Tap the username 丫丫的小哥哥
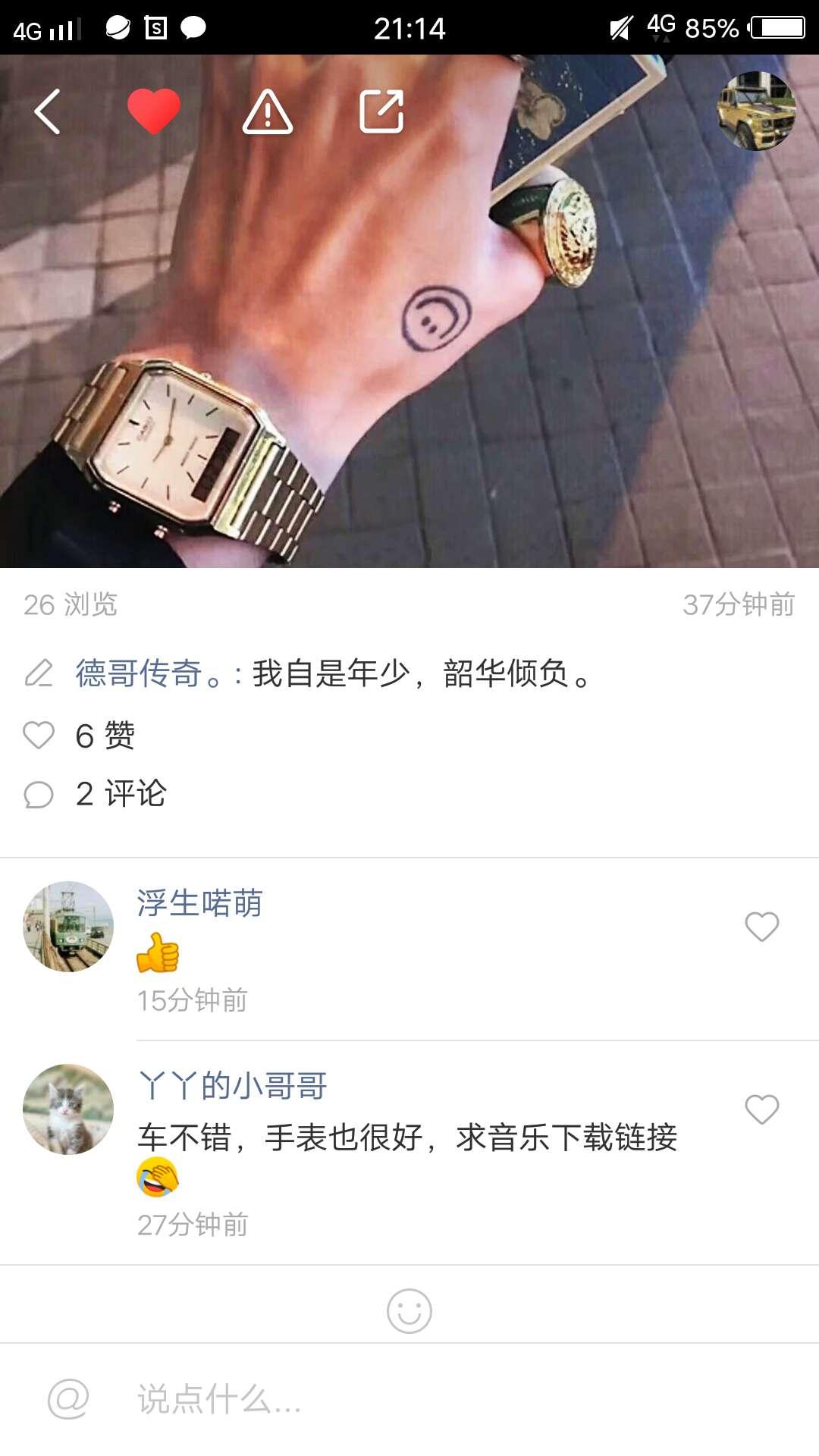The height and width of the screenshot is (1456, 819). (x=232, y=1086)
